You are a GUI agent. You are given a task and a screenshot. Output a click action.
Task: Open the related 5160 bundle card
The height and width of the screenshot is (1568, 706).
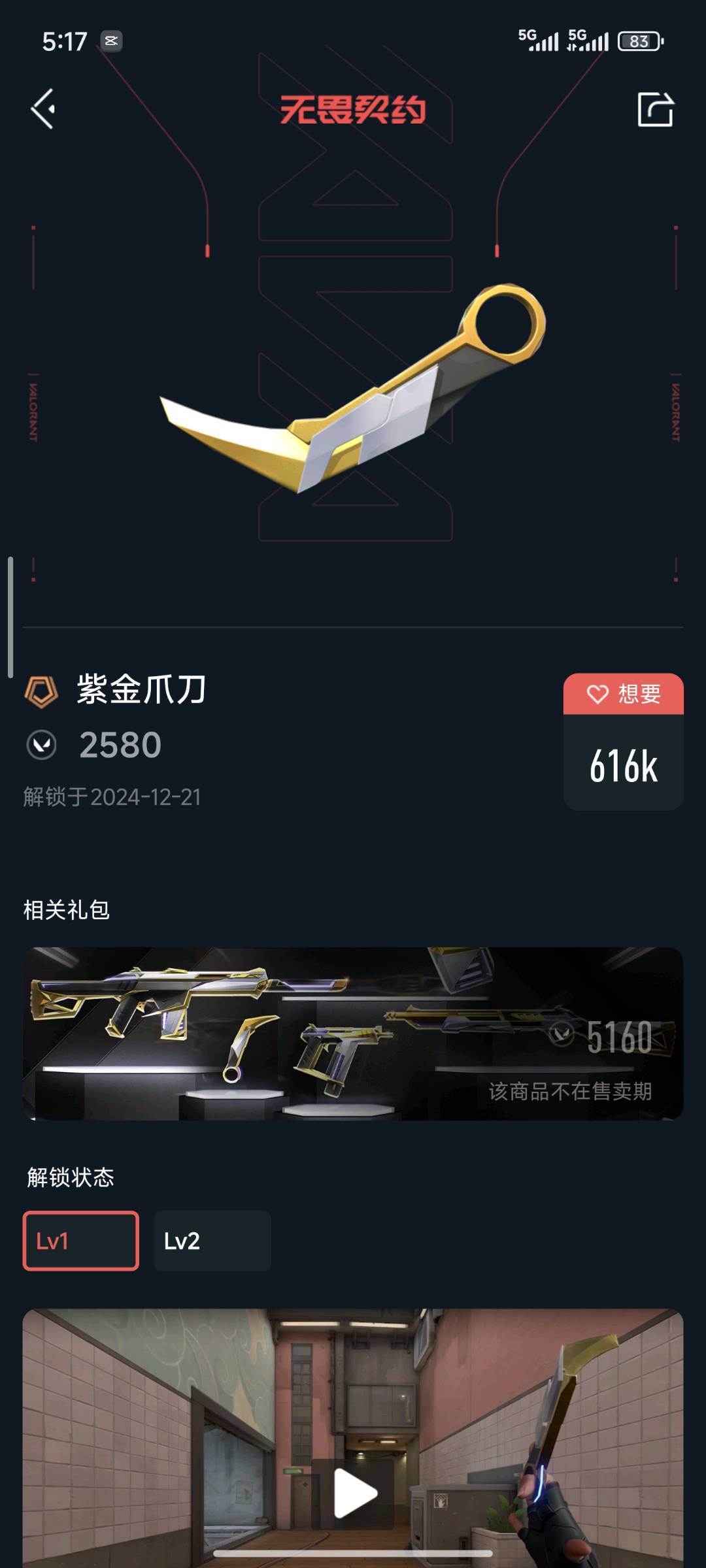pyautogui.click(x=353, y=1034)
